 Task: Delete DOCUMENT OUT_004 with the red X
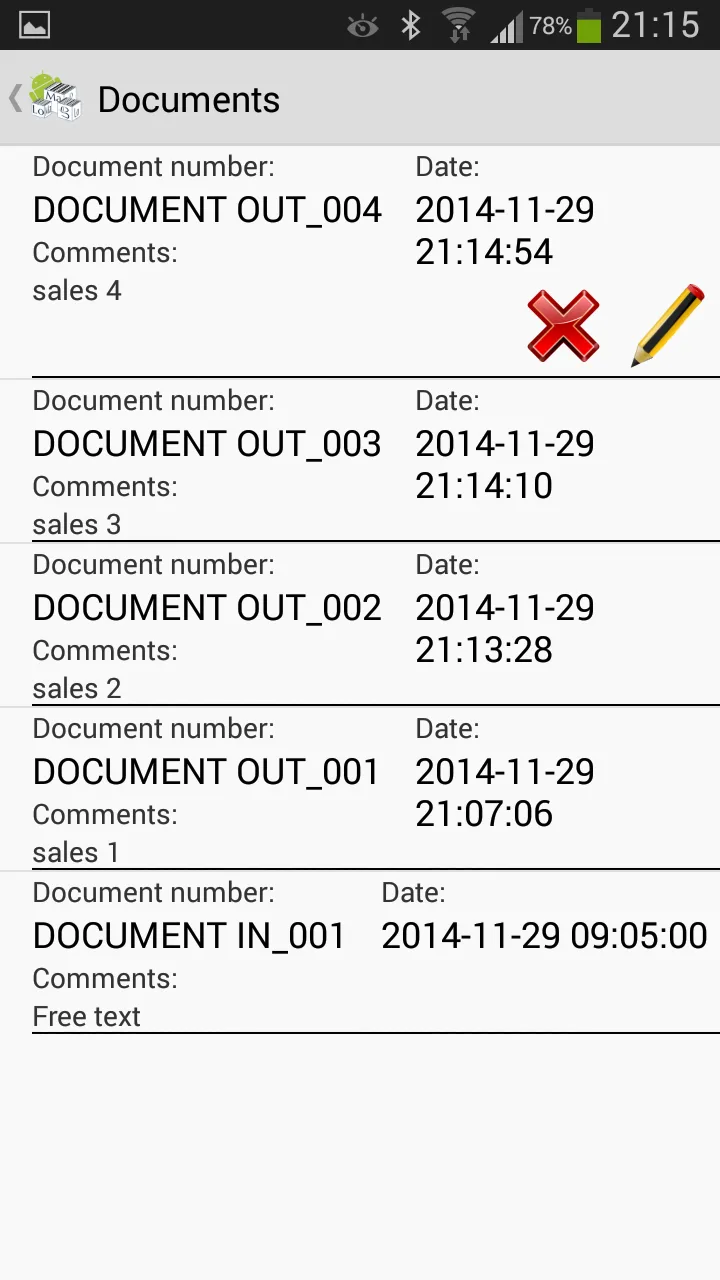[x=563, y=326]
